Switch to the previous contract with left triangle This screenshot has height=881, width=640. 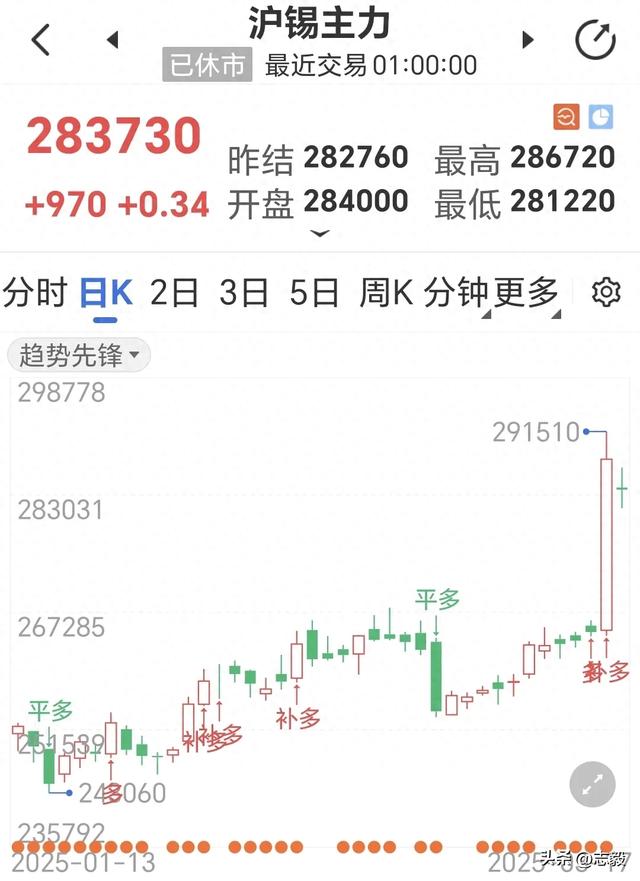click(x=112, y=40)
